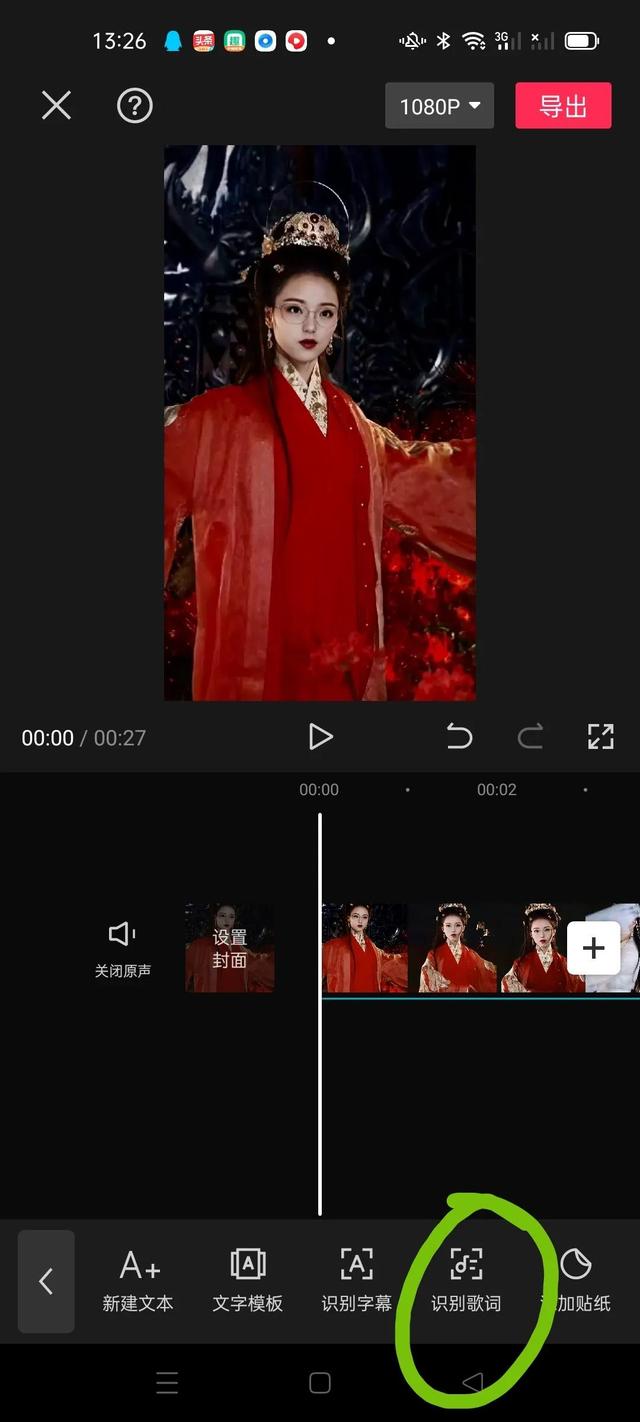Go back with the toolbar left arrow

tap(46, 1281)
